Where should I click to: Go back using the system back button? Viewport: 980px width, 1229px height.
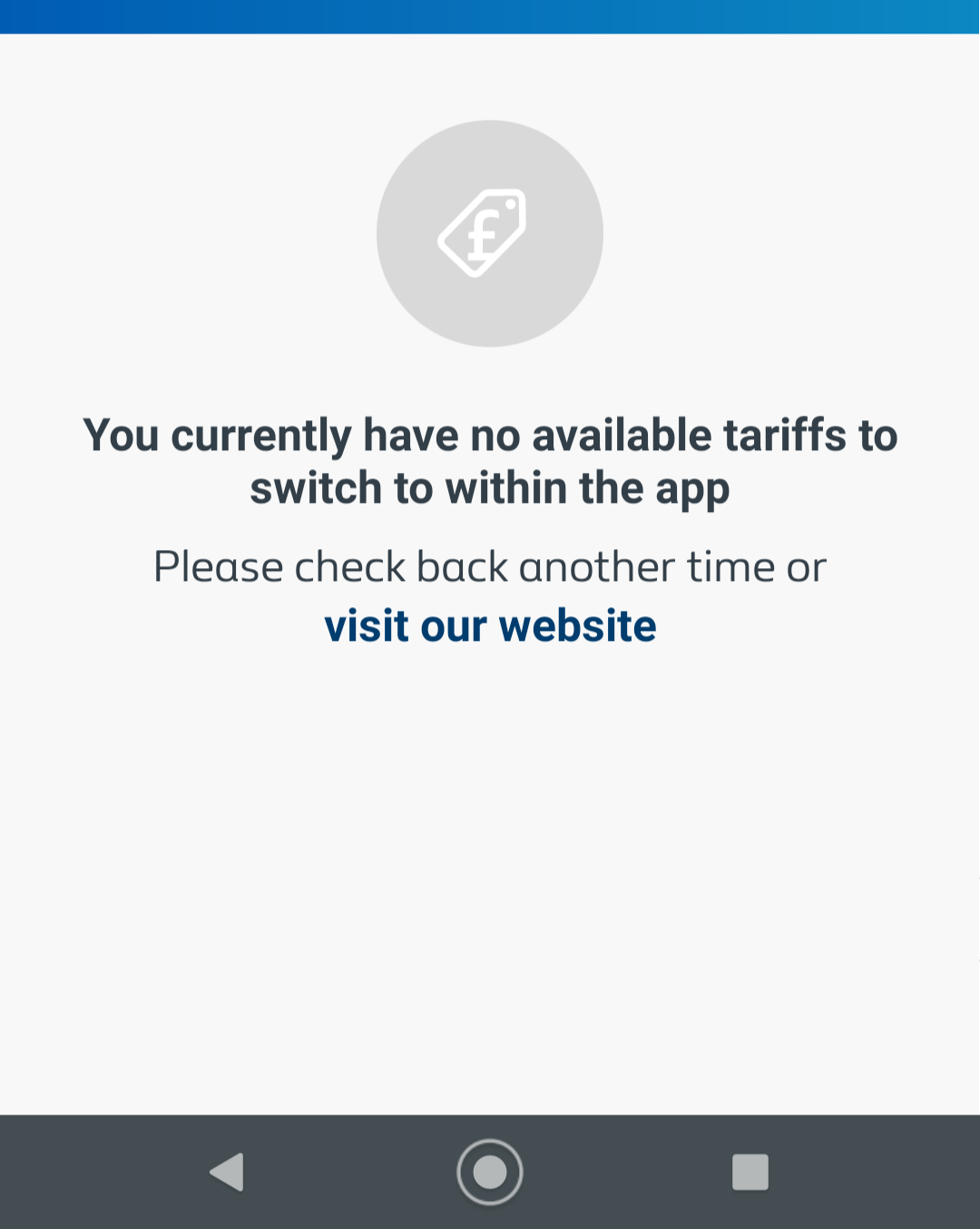coord(227,1172)
